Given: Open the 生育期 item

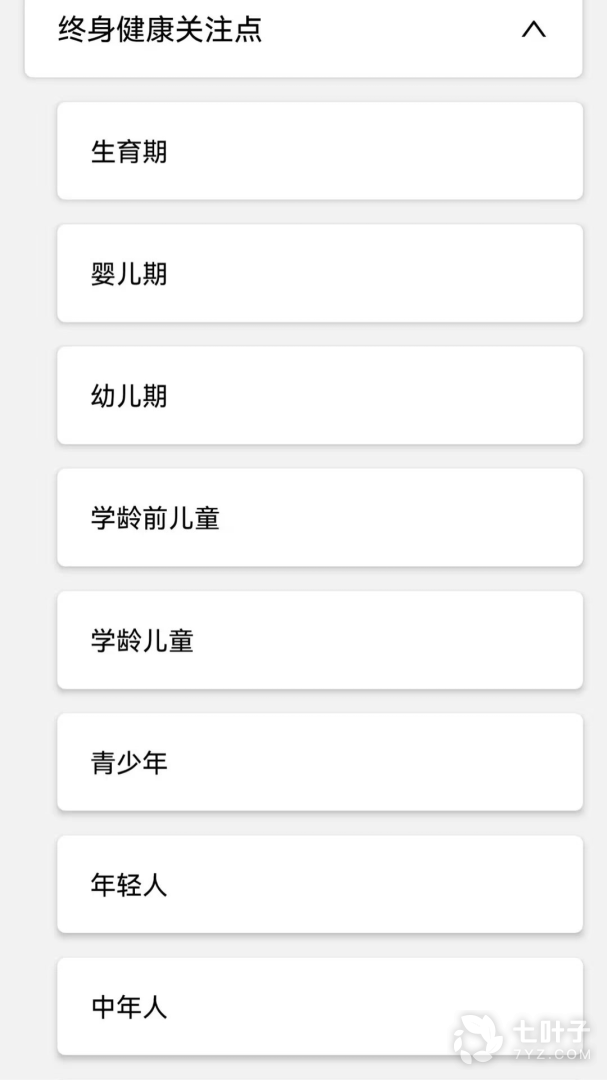Looking at the screenshot, I should point(319,152).
